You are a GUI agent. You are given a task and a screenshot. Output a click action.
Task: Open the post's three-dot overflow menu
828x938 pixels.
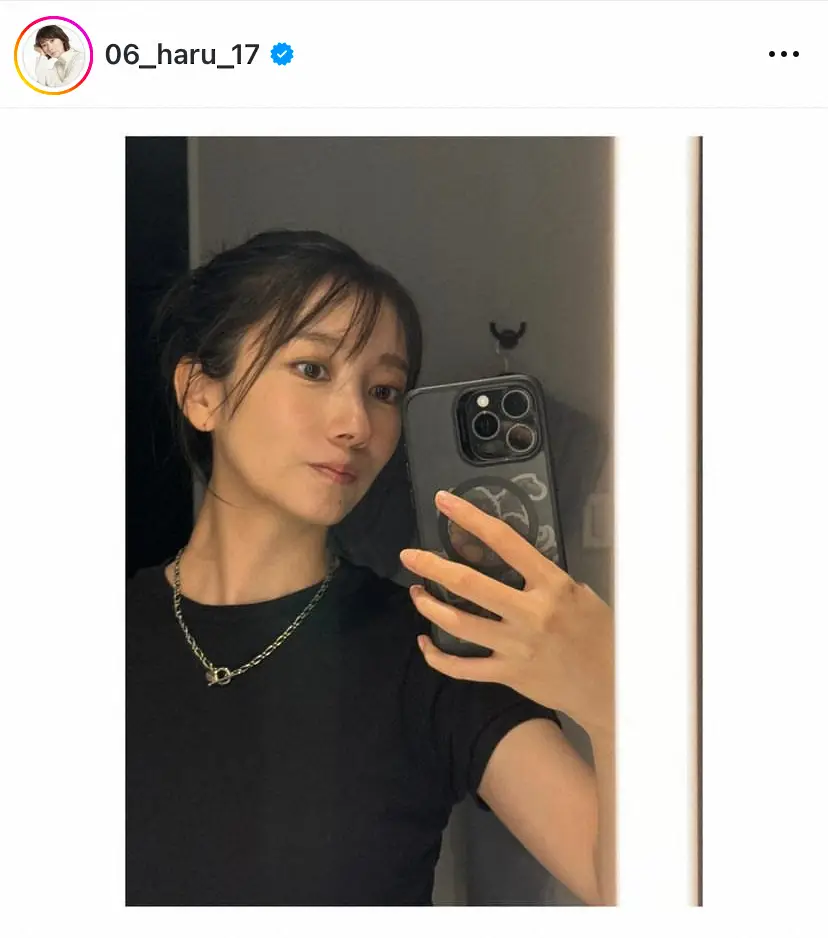pos(783,54)
